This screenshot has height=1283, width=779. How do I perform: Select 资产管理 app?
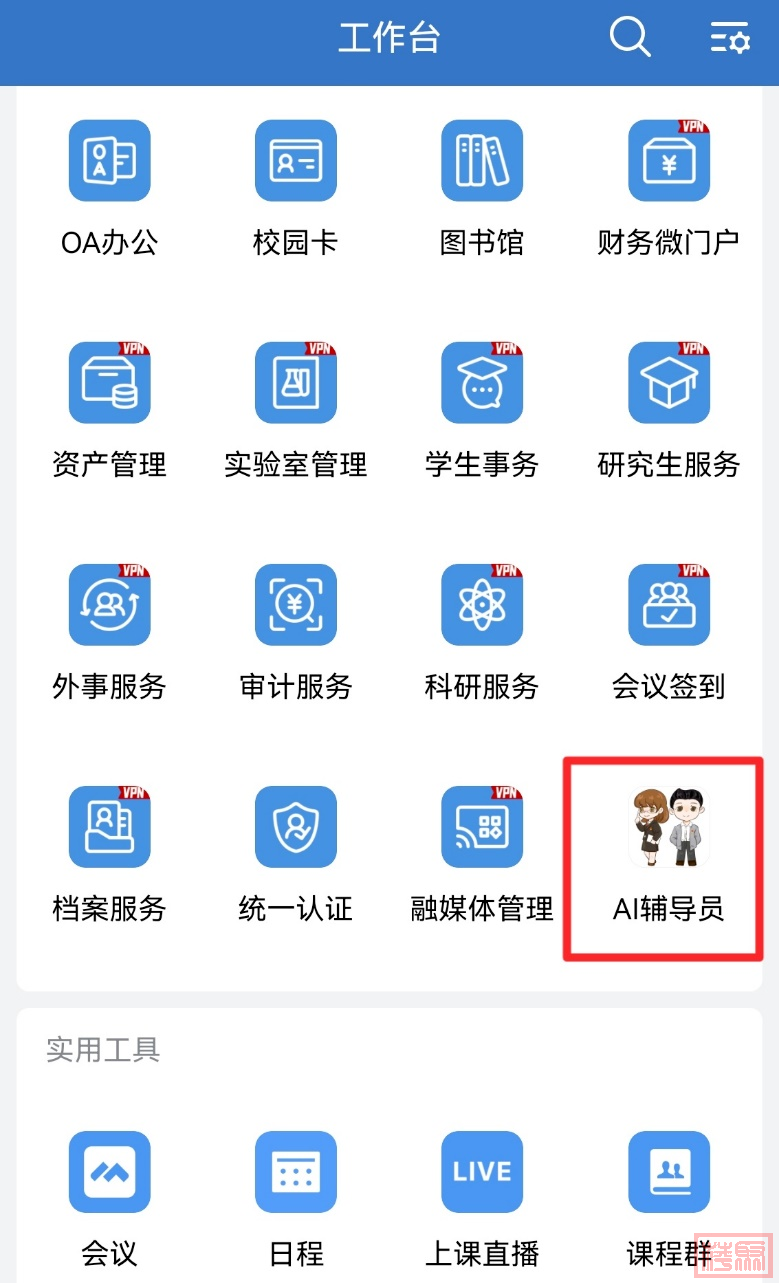pos(109,383)
